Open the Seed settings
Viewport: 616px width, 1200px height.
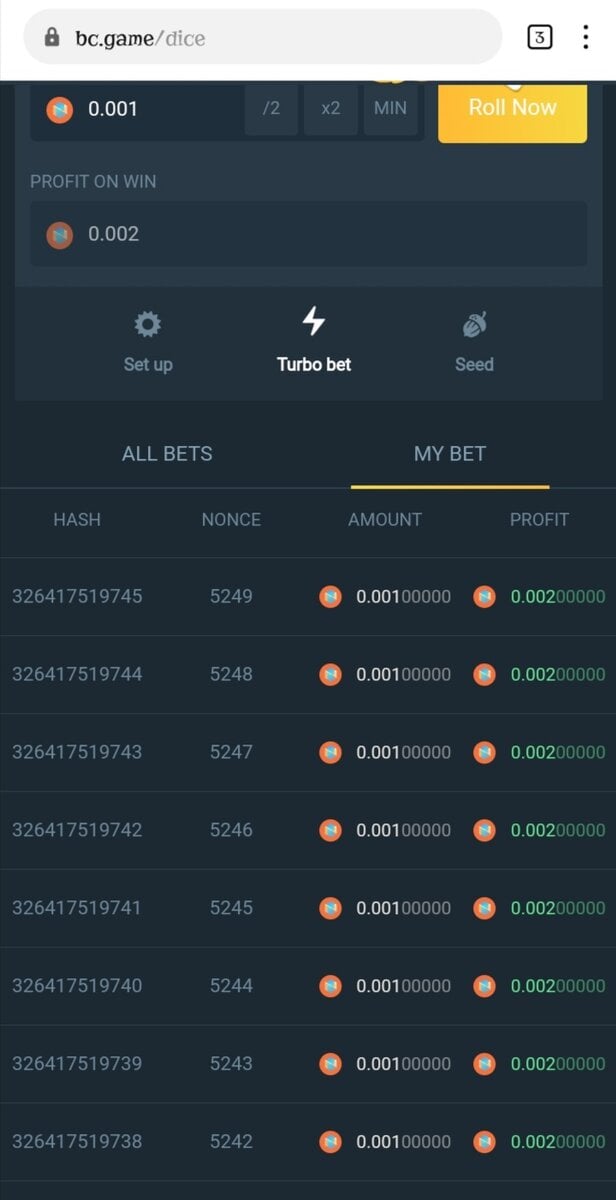tap(474, 341)
